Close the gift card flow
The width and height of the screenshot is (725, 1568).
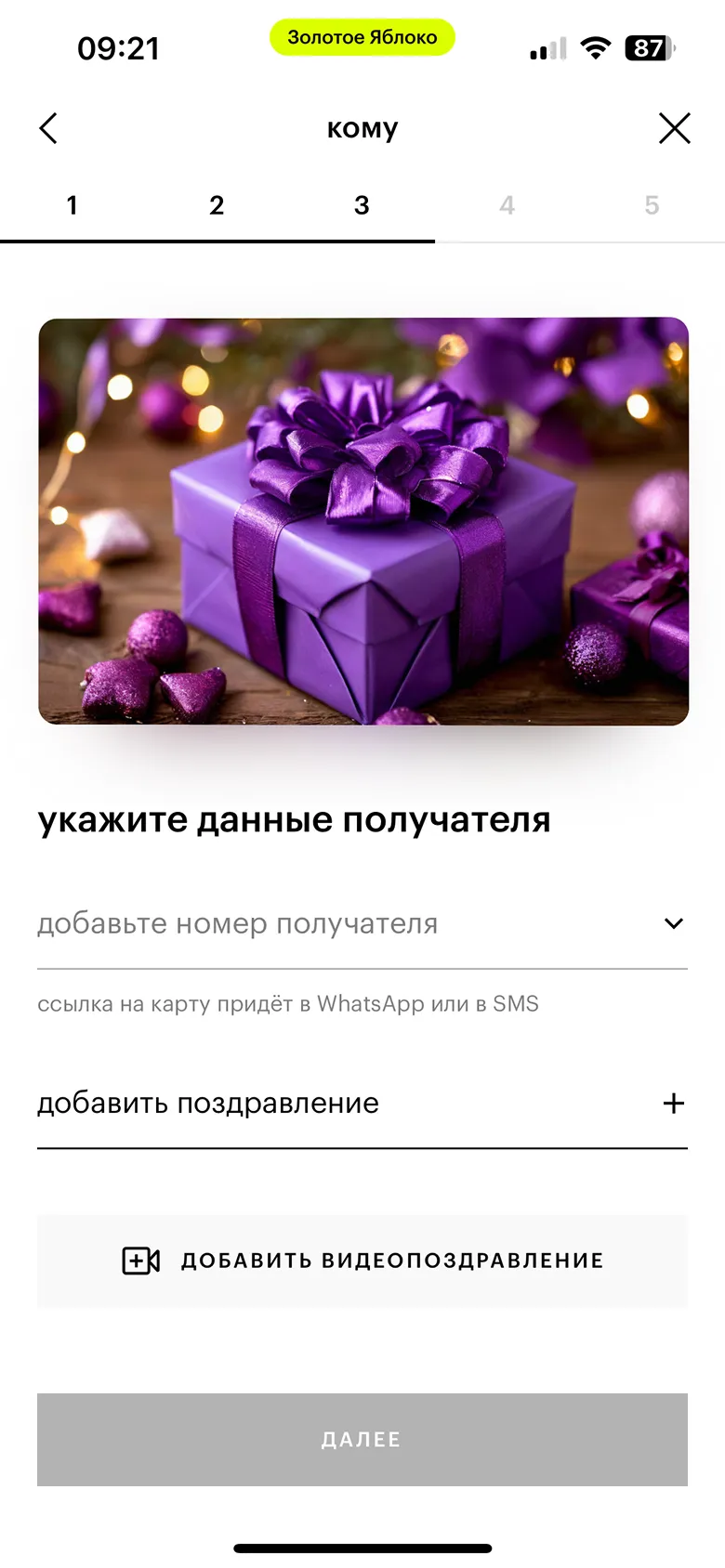[x=674, y=128]
